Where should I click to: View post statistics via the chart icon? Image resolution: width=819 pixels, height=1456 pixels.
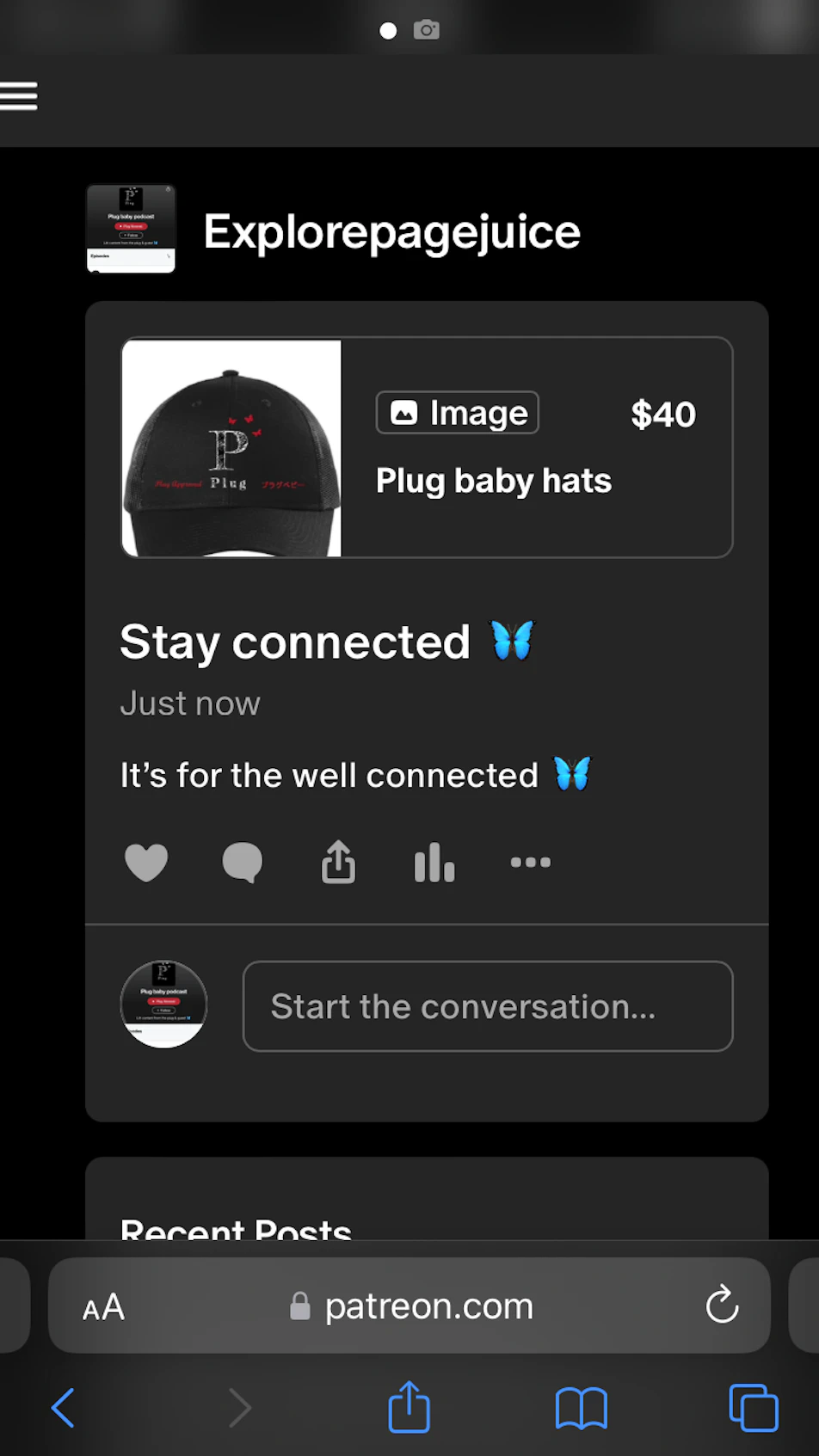click(434, 863)
